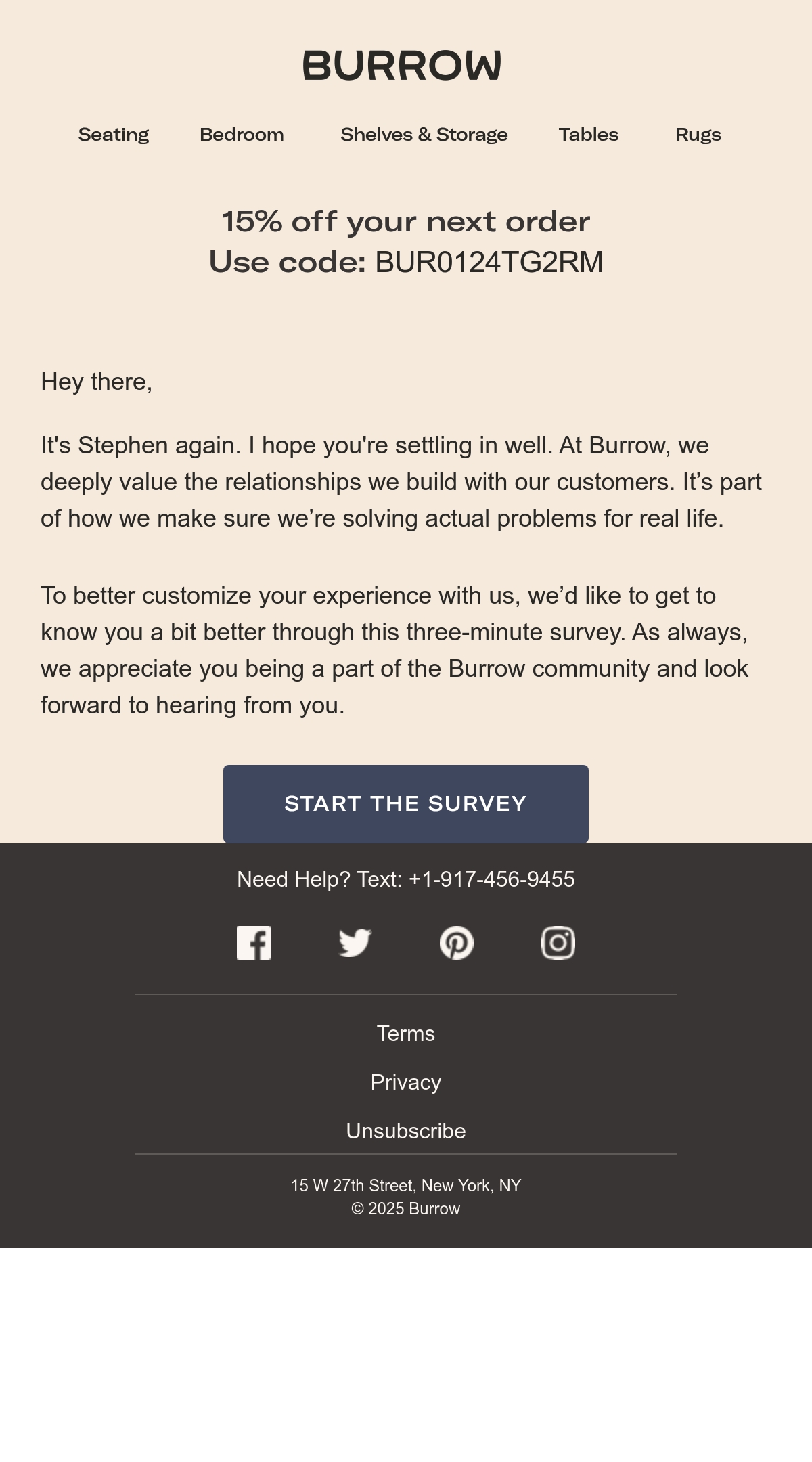Open the Terms link
This screenshot has width=812, height=1462.
point(406,1034)
